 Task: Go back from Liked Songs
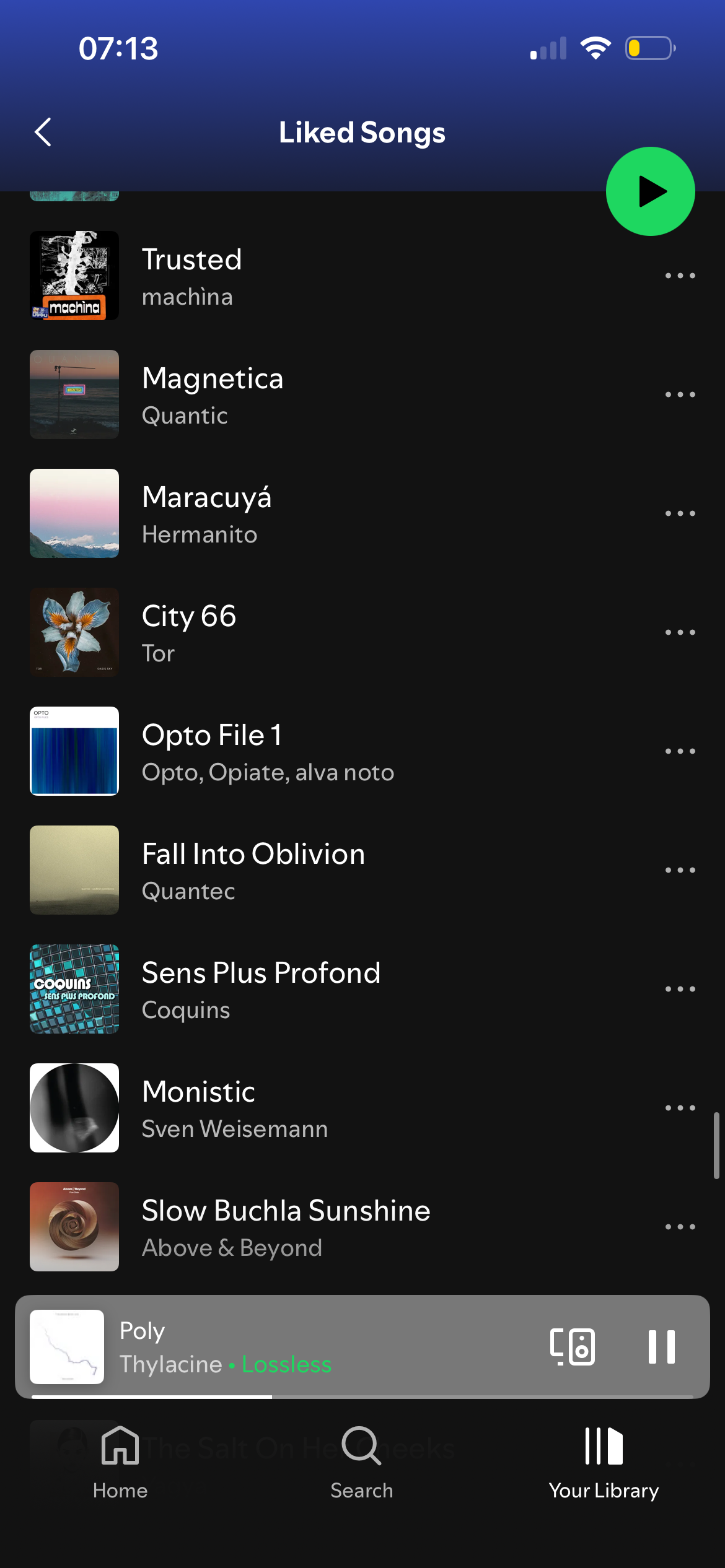43,132
